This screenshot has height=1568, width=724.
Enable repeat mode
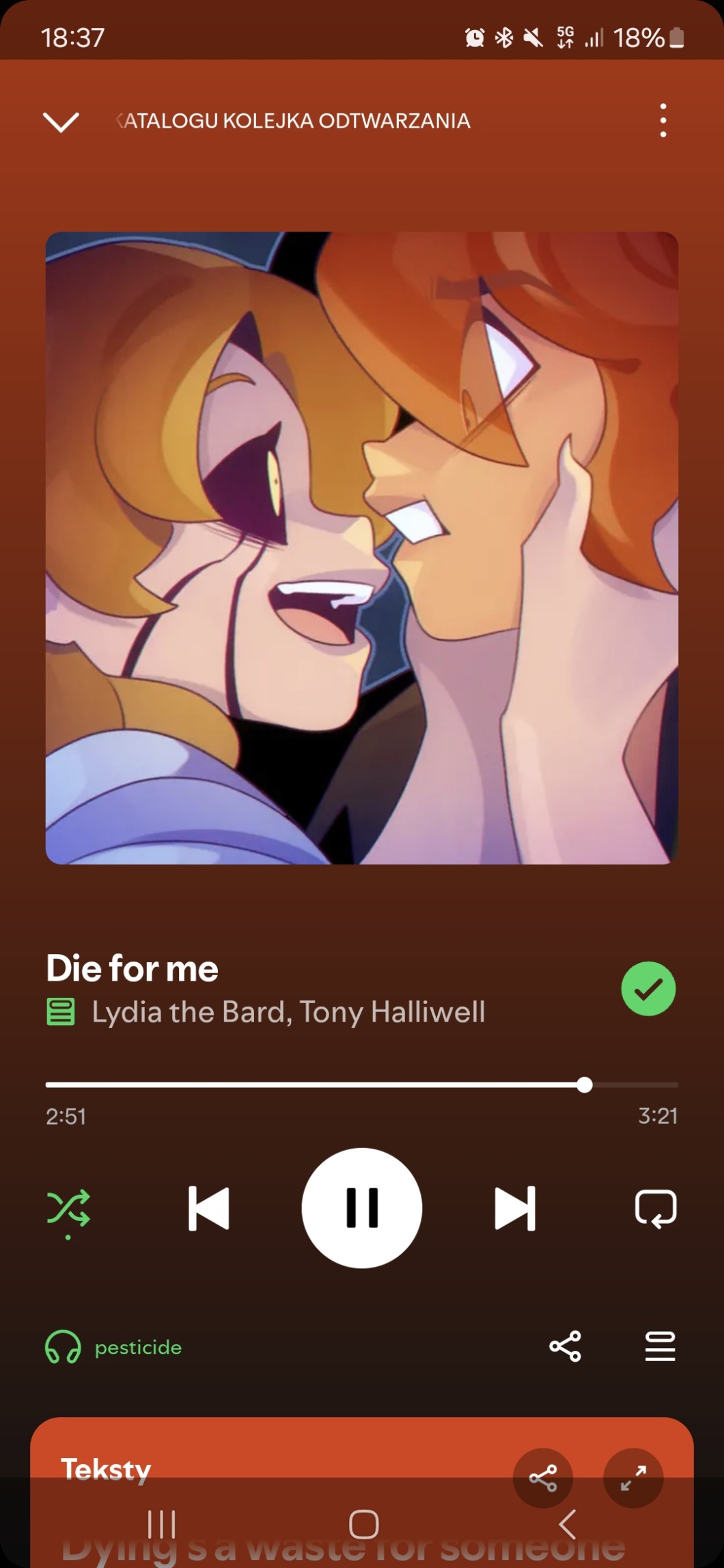(656, 1208)
